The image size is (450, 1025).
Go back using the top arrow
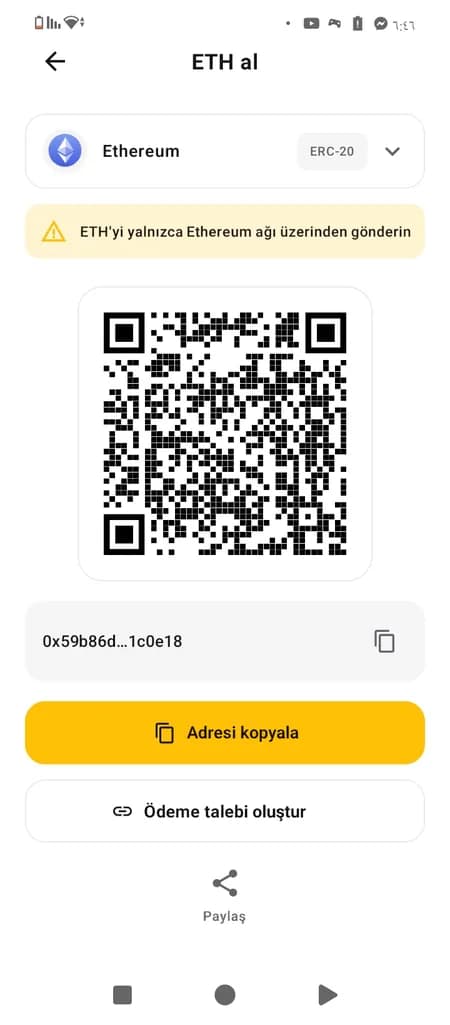55,61
